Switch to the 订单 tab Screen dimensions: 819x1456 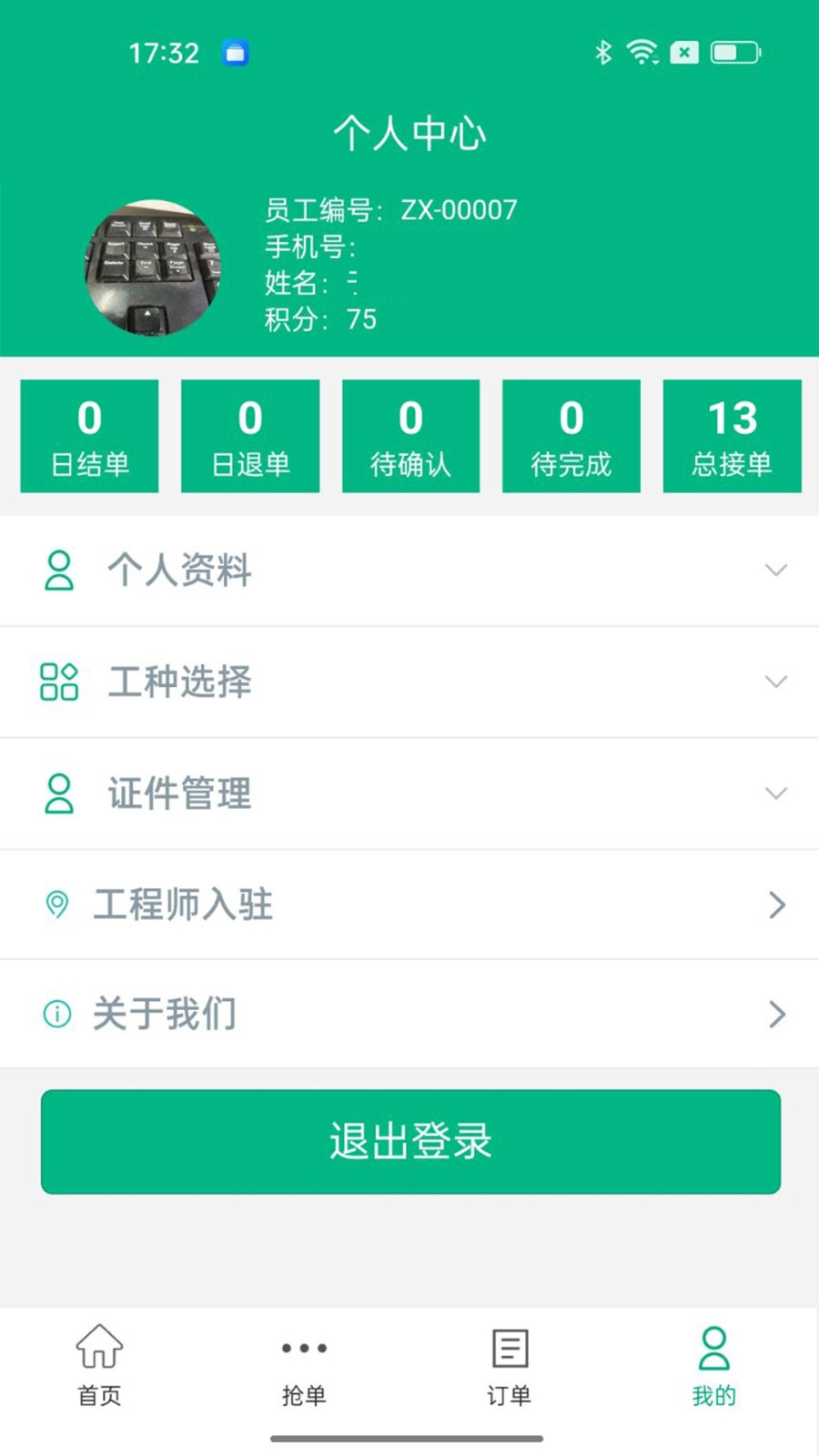508,1370
